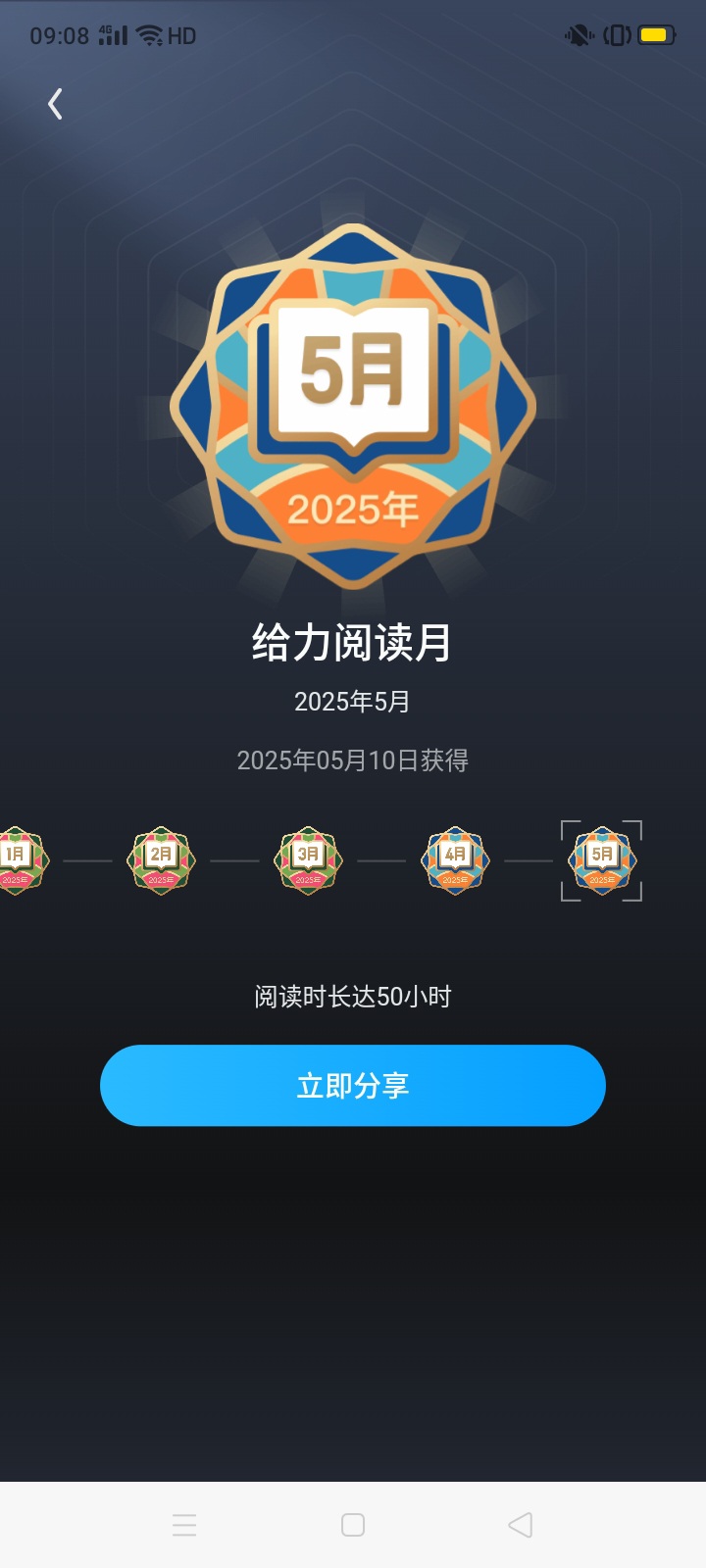Select the 3月 badge in the timeline

point(308,860)
